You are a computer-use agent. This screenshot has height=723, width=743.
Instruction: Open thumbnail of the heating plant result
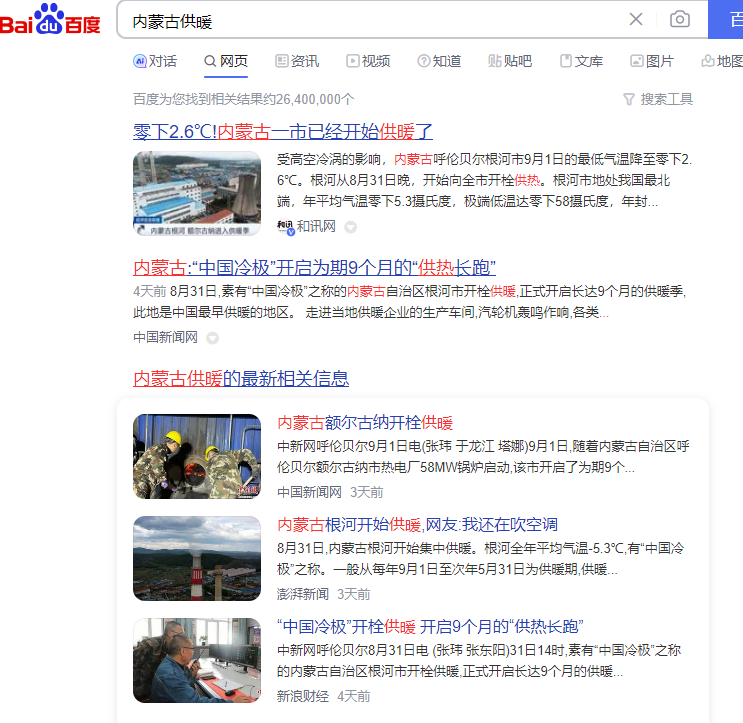197,193
